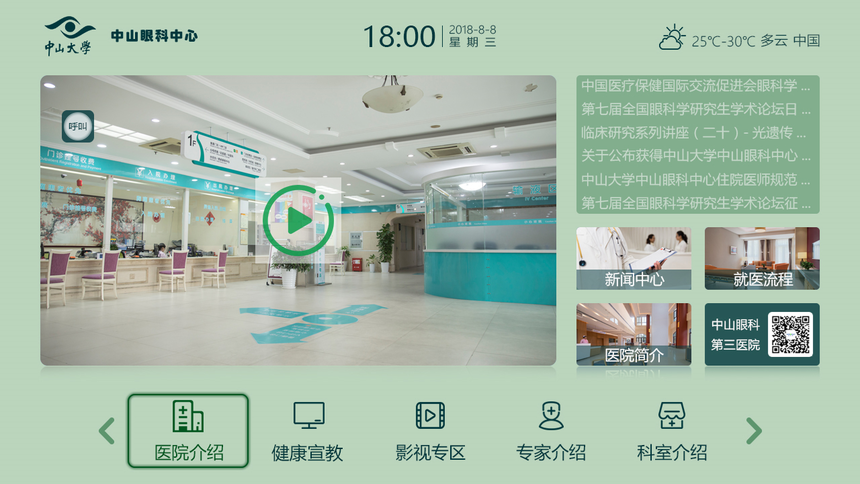Open news about 中国医疗保健国际交流促进会眼科学
The height and width of the screenshot is (484, 860).
(x=696, y=86)
